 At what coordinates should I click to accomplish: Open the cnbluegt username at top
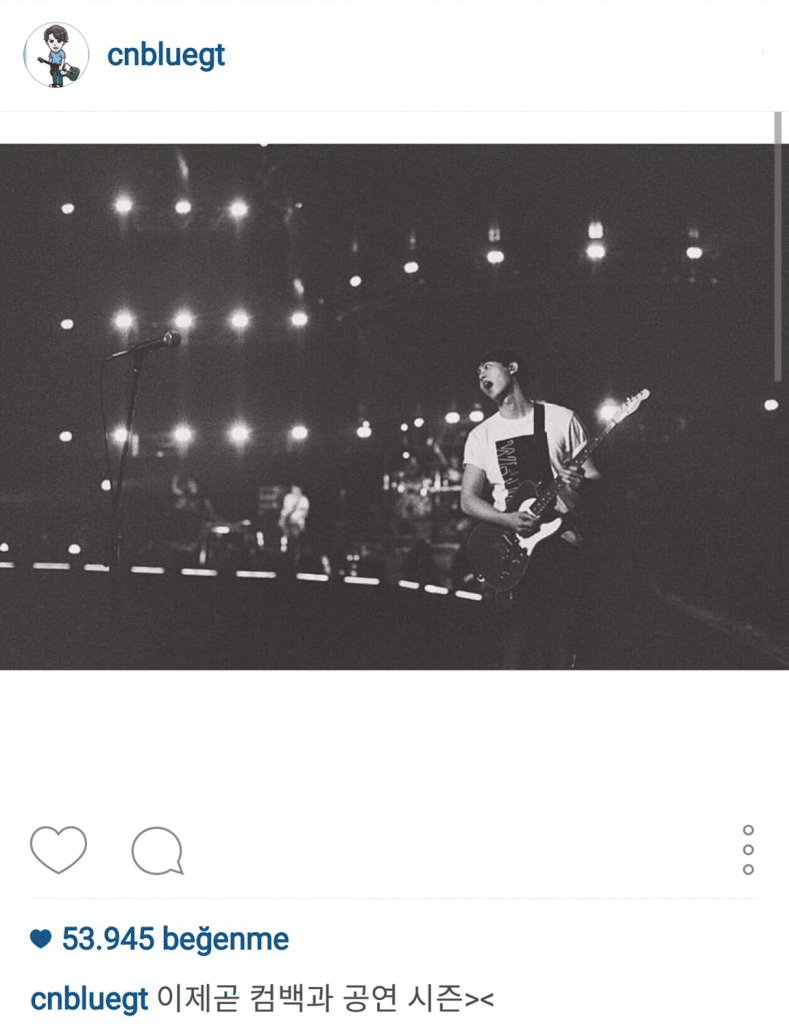coord(166,55)
